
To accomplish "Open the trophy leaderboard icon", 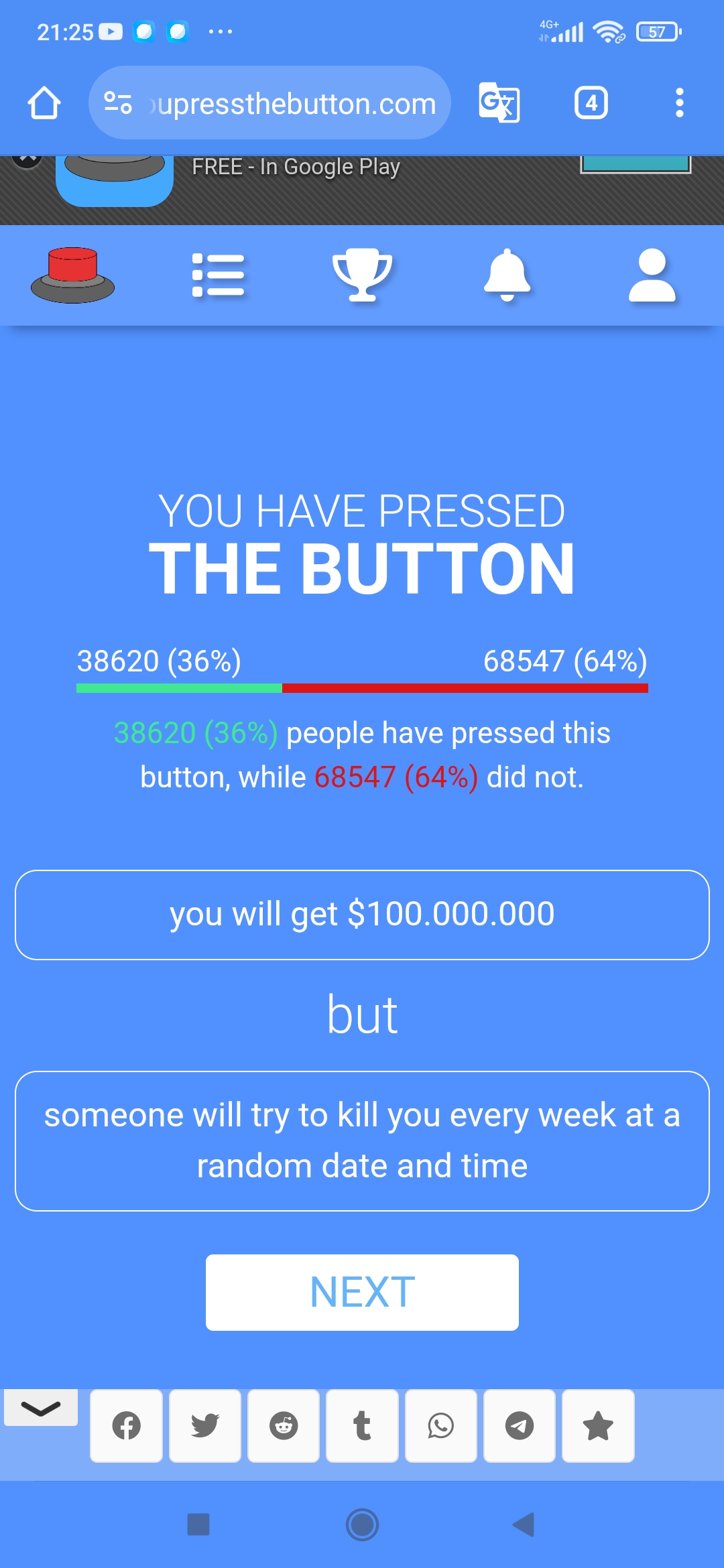I will click(x=363, y=275).
